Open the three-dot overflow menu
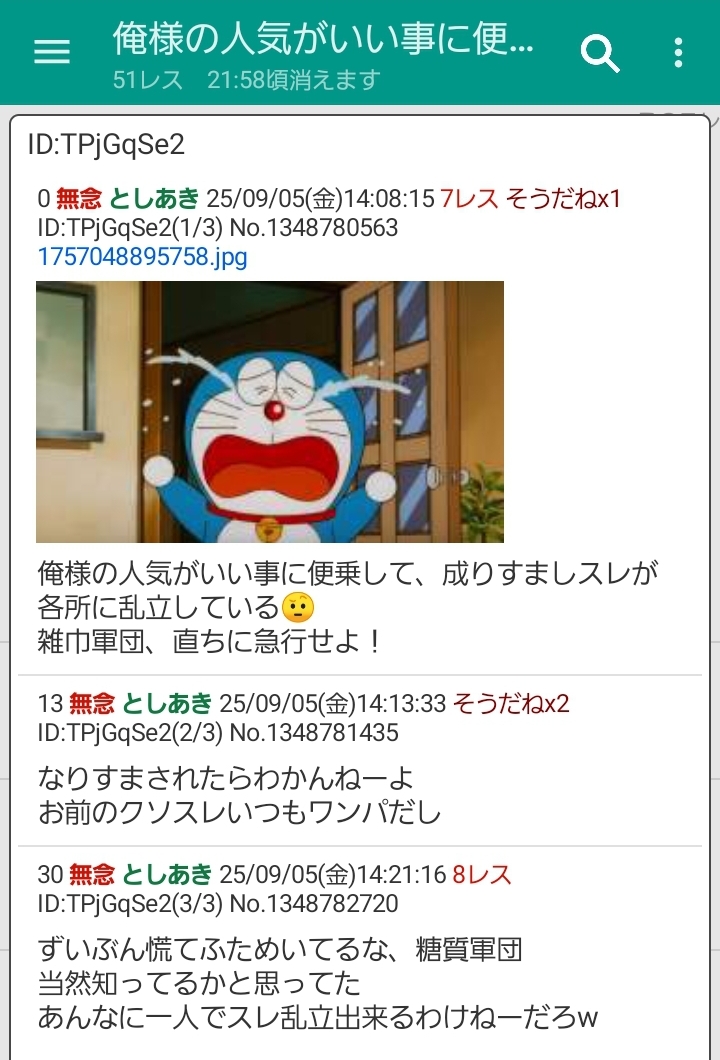Viewport: 720px width, 1060px height. [x=678, y=53]
